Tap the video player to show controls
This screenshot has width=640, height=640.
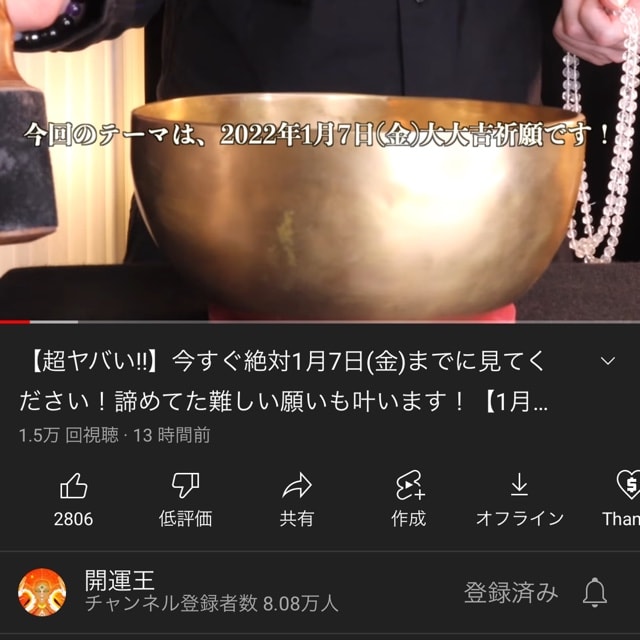[x=320, y=160]
